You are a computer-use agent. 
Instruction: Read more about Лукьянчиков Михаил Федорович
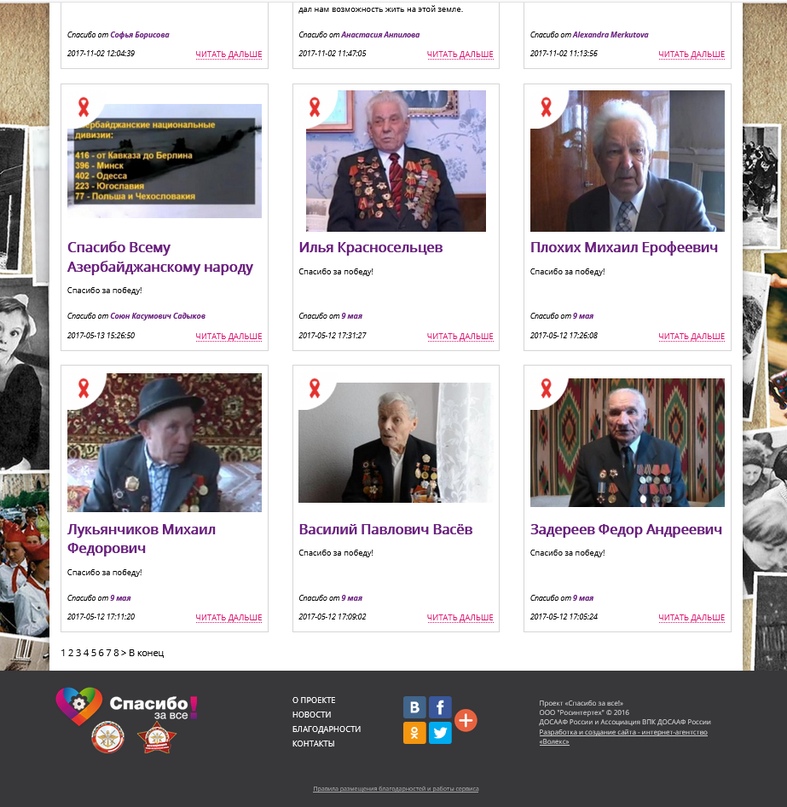[x=228, y=618]
